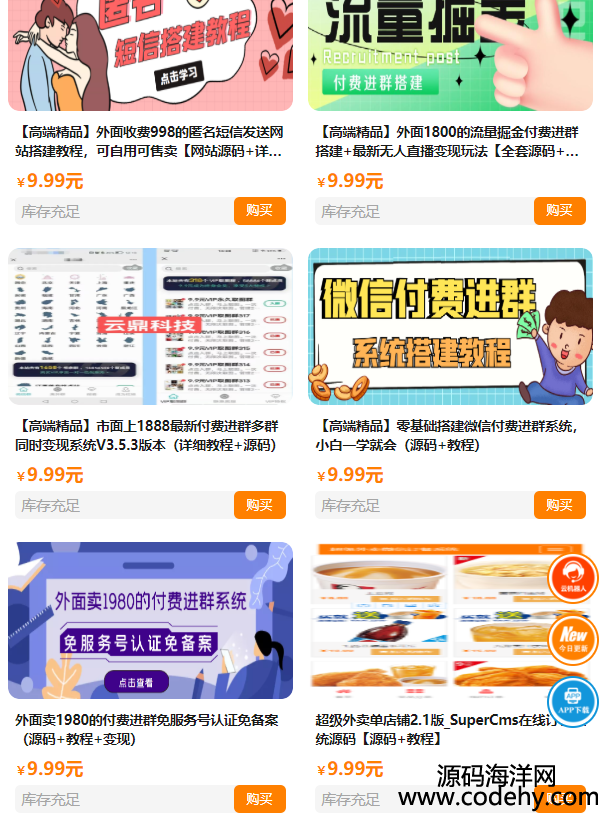603x817 pixels.
Task: Tap 购买 for the 1800 流量掘金 item
Action: [x=559, y=211]
